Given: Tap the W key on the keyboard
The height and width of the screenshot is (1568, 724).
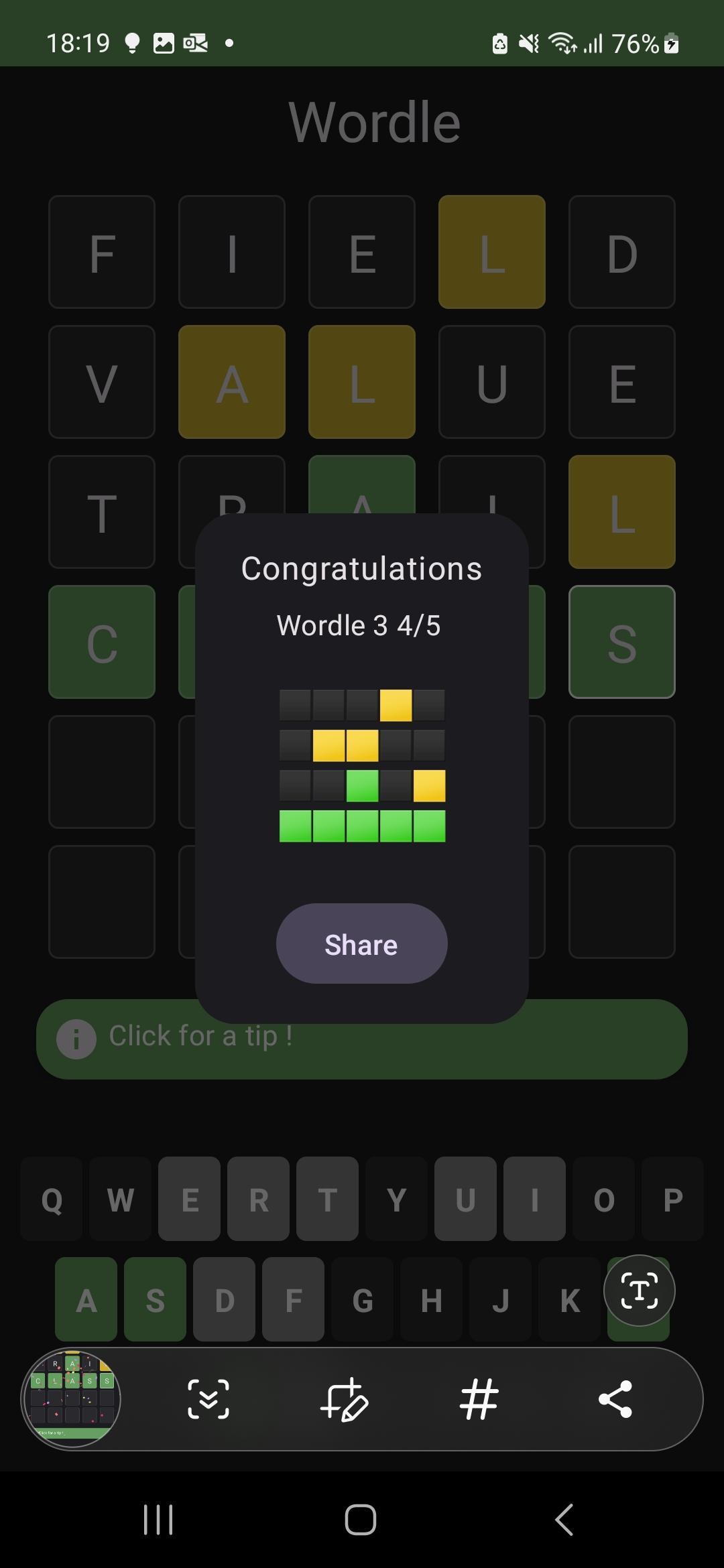Looking at the screenshot, I should (121, 1199).
